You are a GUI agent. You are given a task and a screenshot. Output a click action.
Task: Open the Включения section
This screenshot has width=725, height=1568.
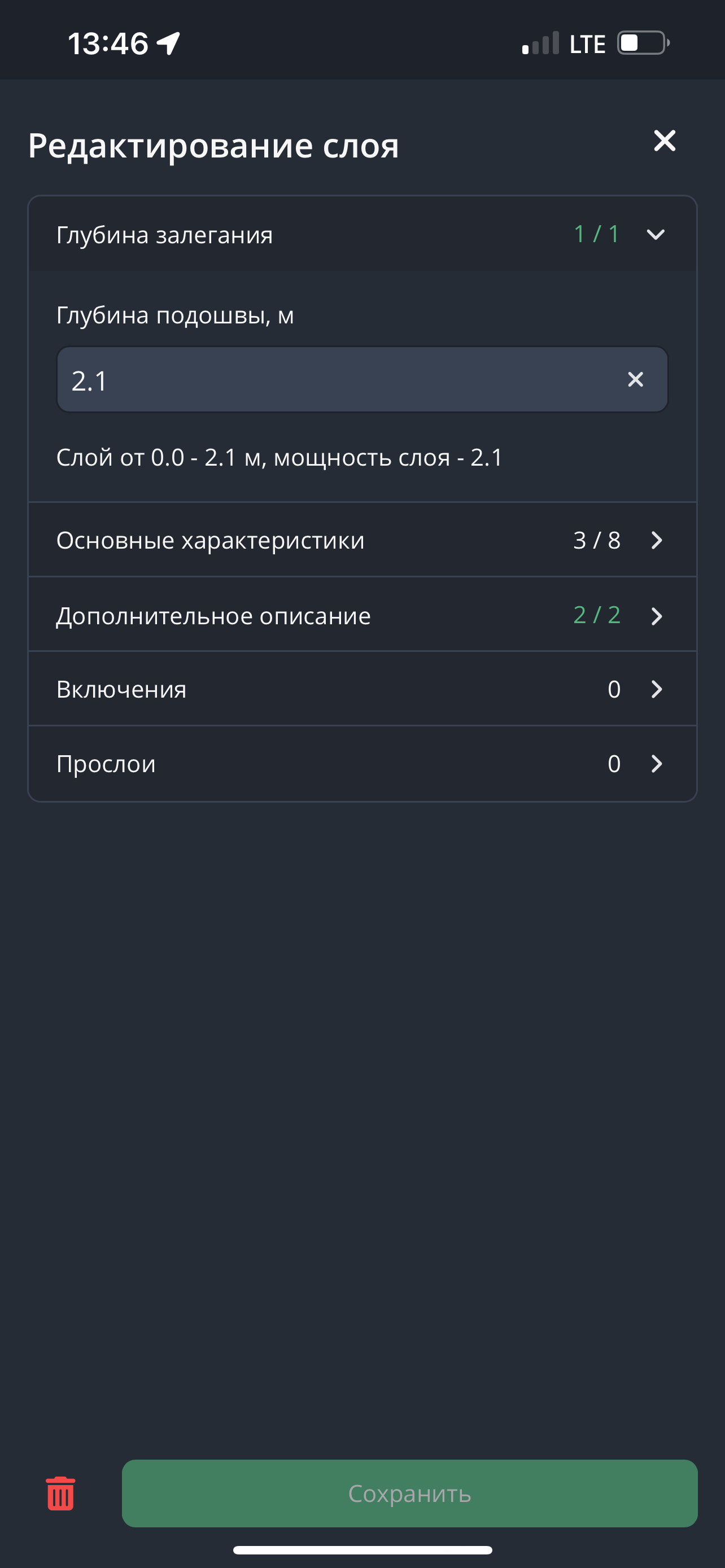[362, 689]
